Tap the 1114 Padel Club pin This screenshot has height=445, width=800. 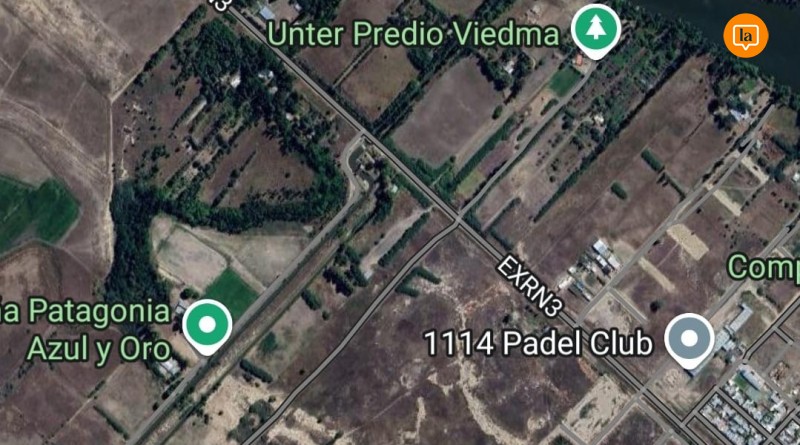[689, 338]
